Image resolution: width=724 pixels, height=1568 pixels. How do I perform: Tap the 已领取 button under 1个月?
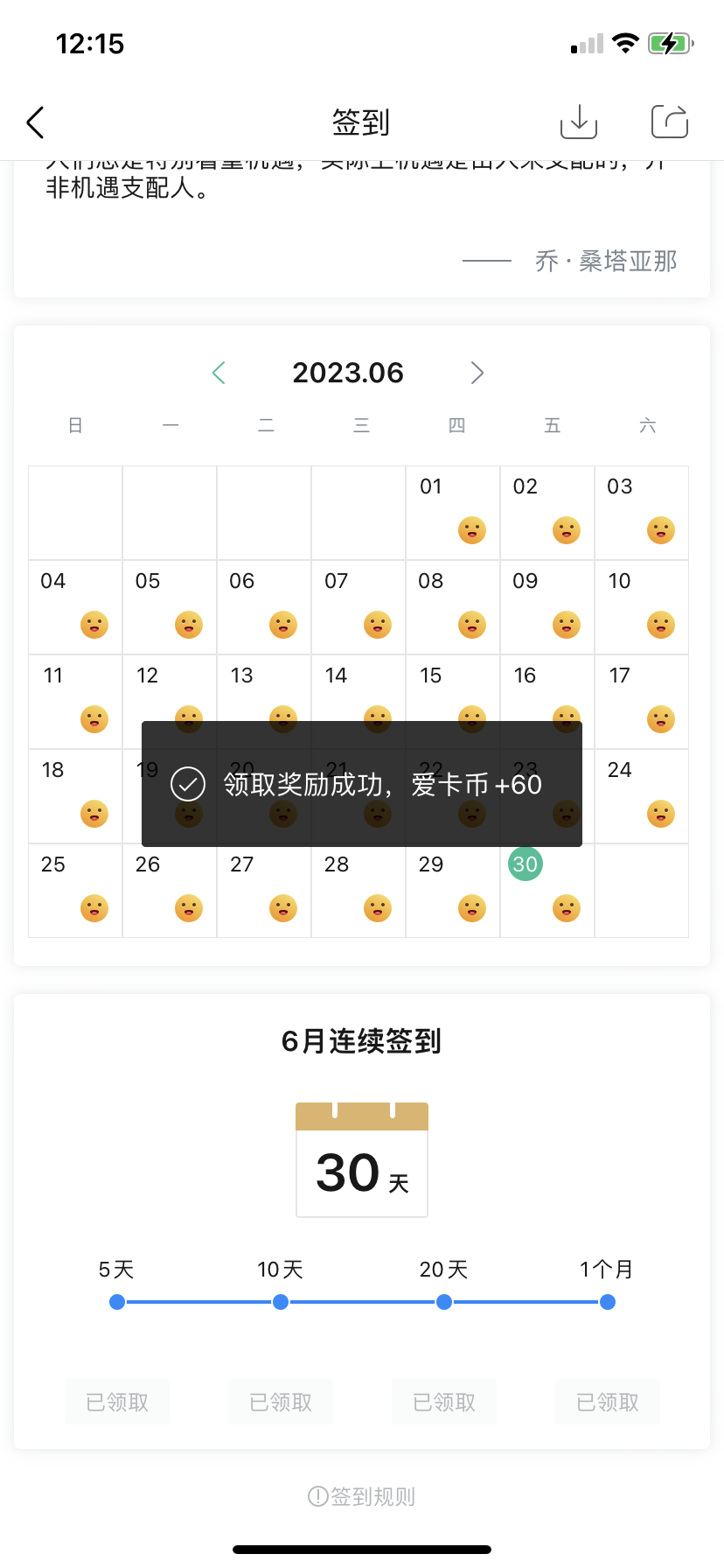(x=608, y=1402)
